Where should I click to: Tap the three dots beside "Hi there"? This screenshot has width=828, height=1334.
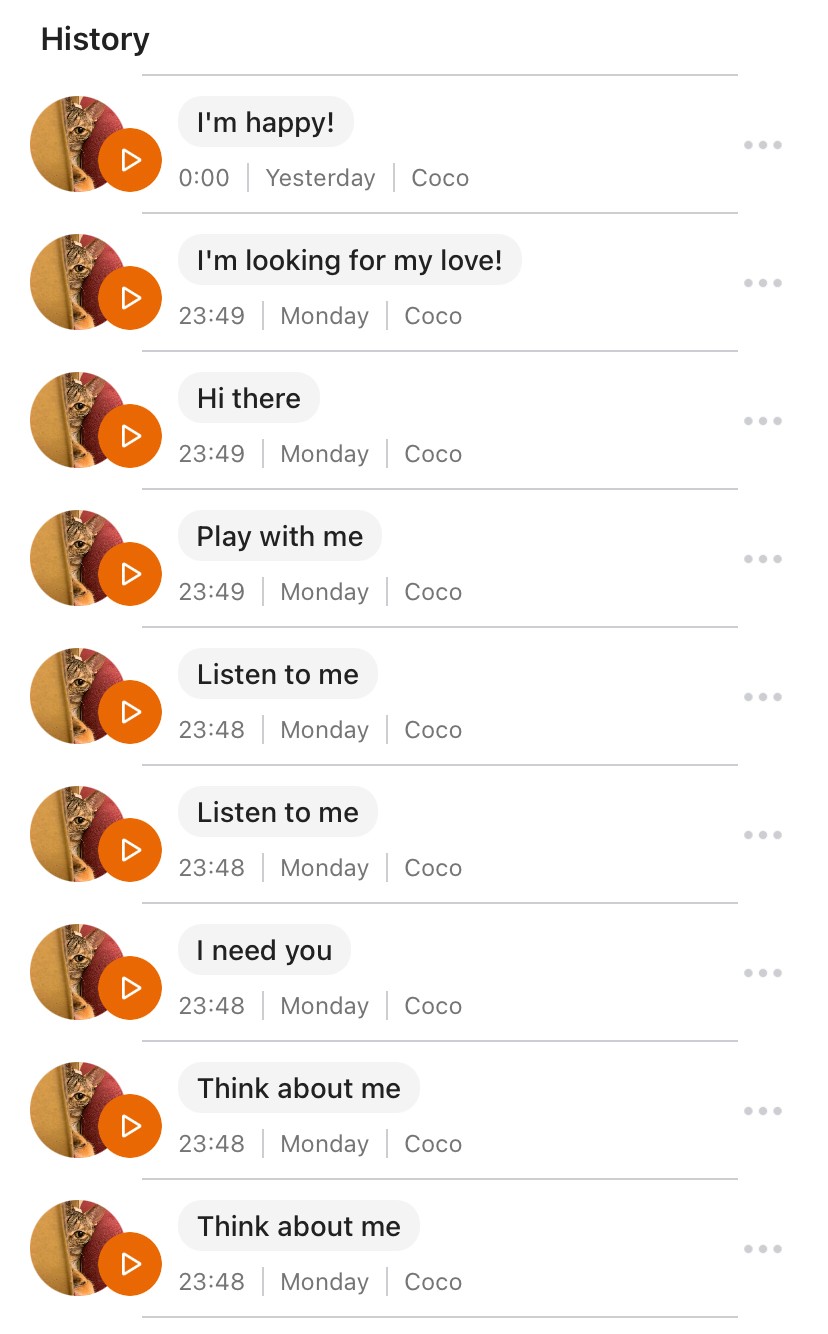[763, 422]
